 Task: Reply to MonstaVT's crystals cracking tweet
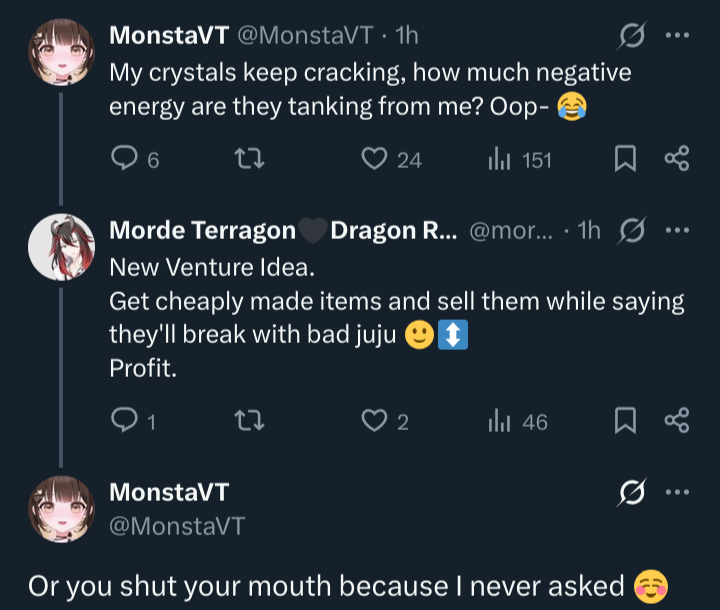click(x=124, y=159)
